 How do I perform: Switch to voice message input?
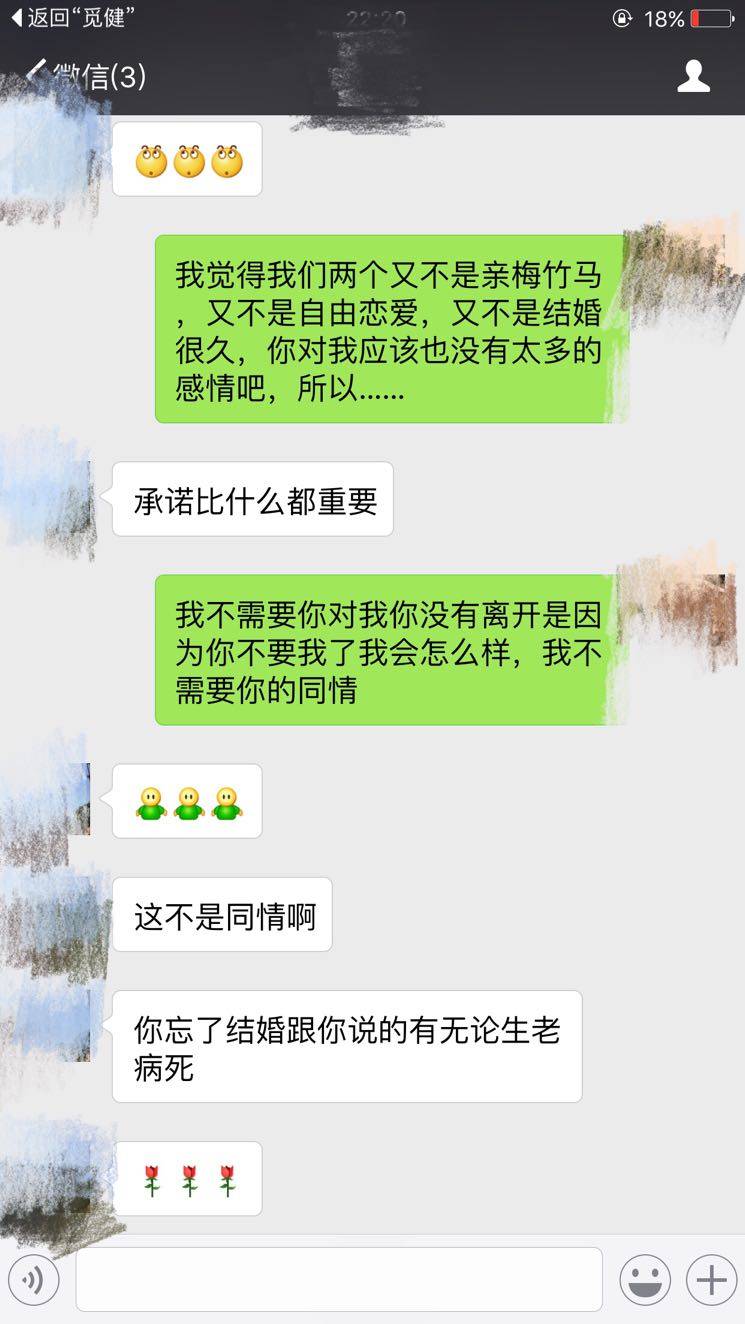(34, 1279)
